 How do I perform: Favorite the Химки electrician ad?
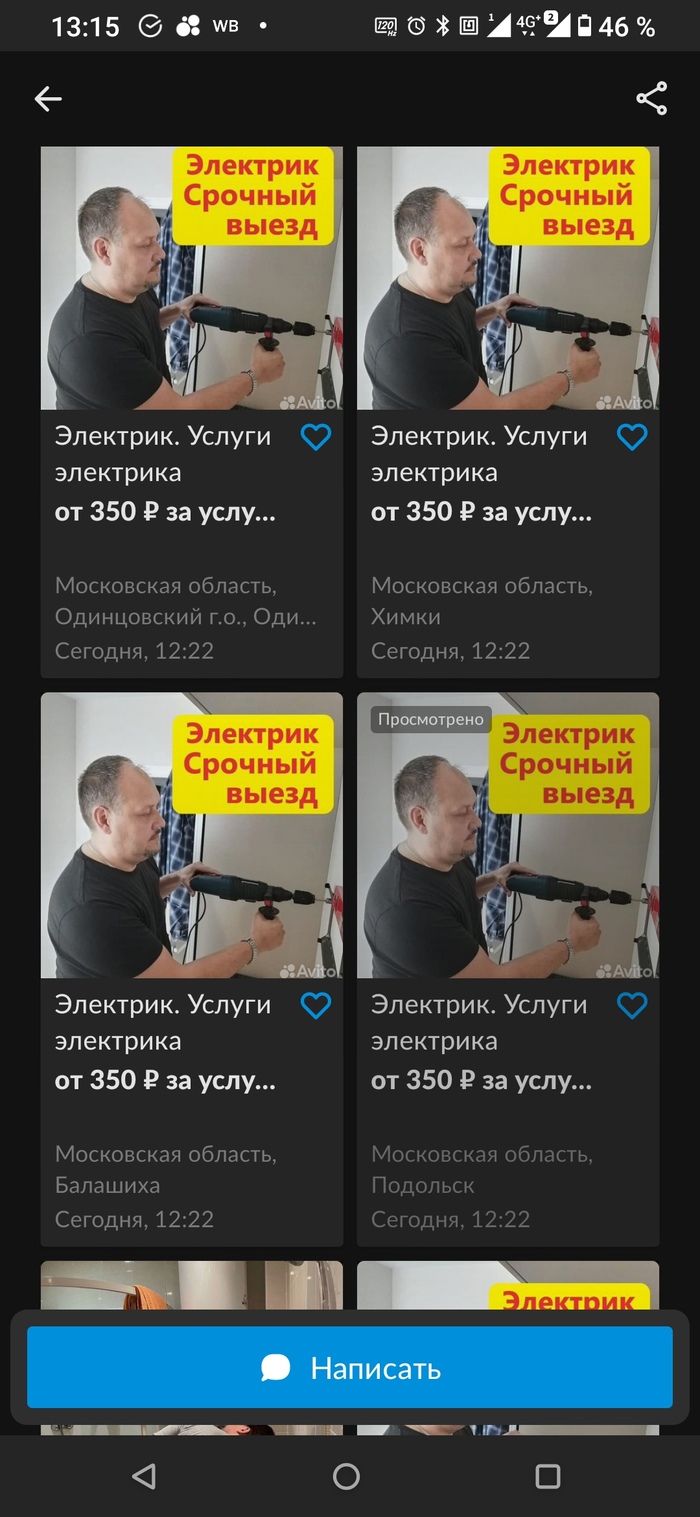tap(632, 437)
